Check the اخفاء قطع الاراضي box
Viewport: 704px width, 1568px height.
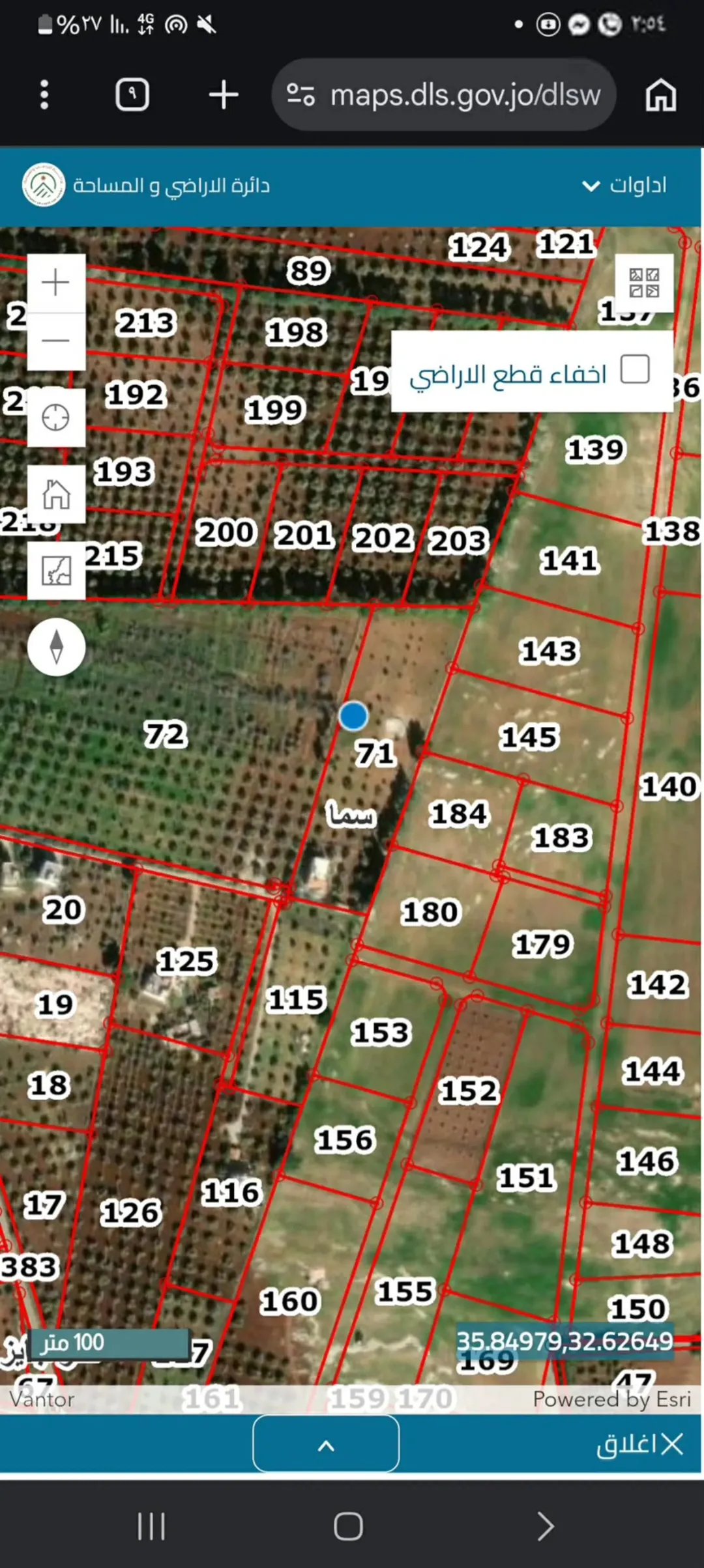coord(635,369)
